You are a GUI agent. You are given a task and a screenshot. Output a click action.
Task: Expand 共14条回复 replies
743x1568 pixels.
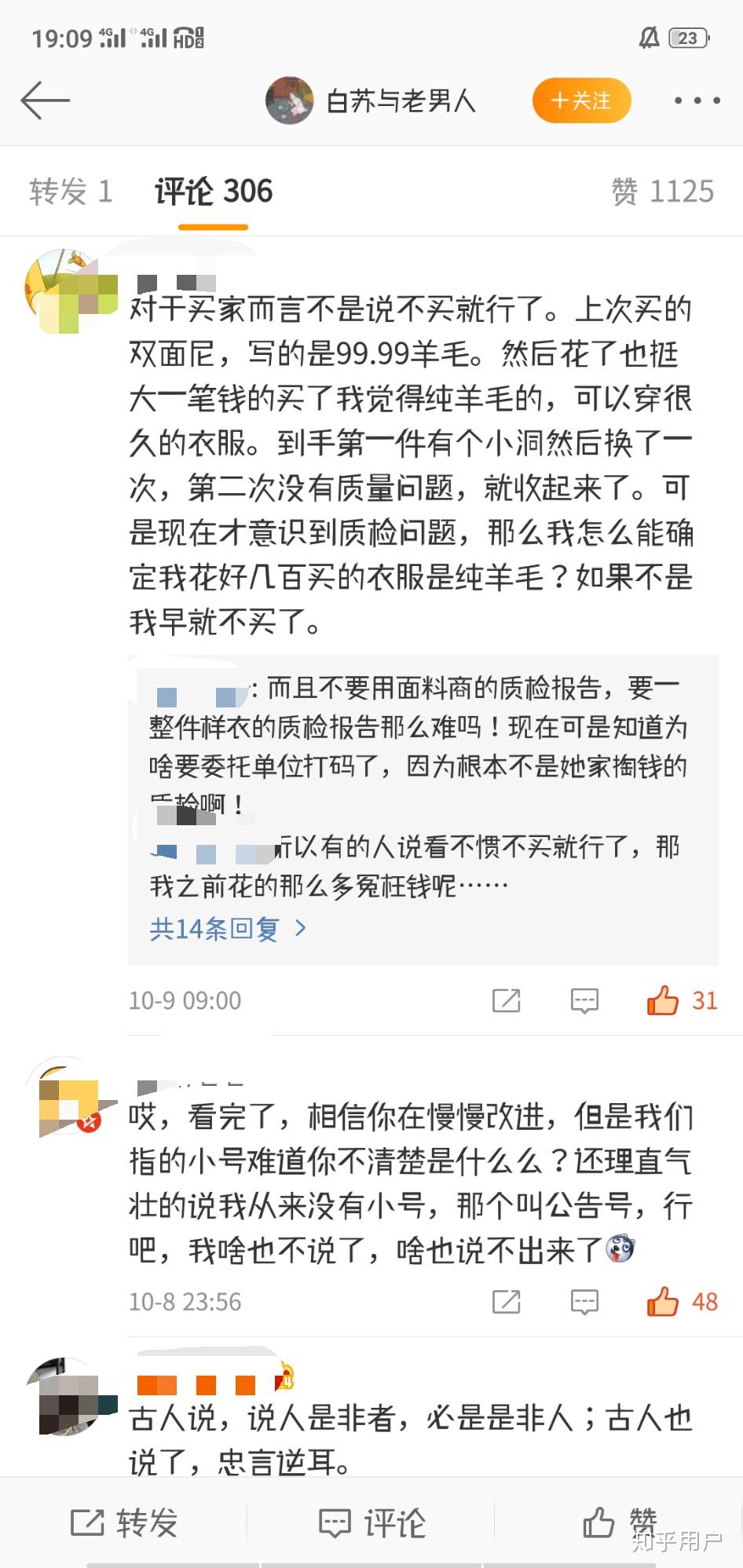click(227, 929)
